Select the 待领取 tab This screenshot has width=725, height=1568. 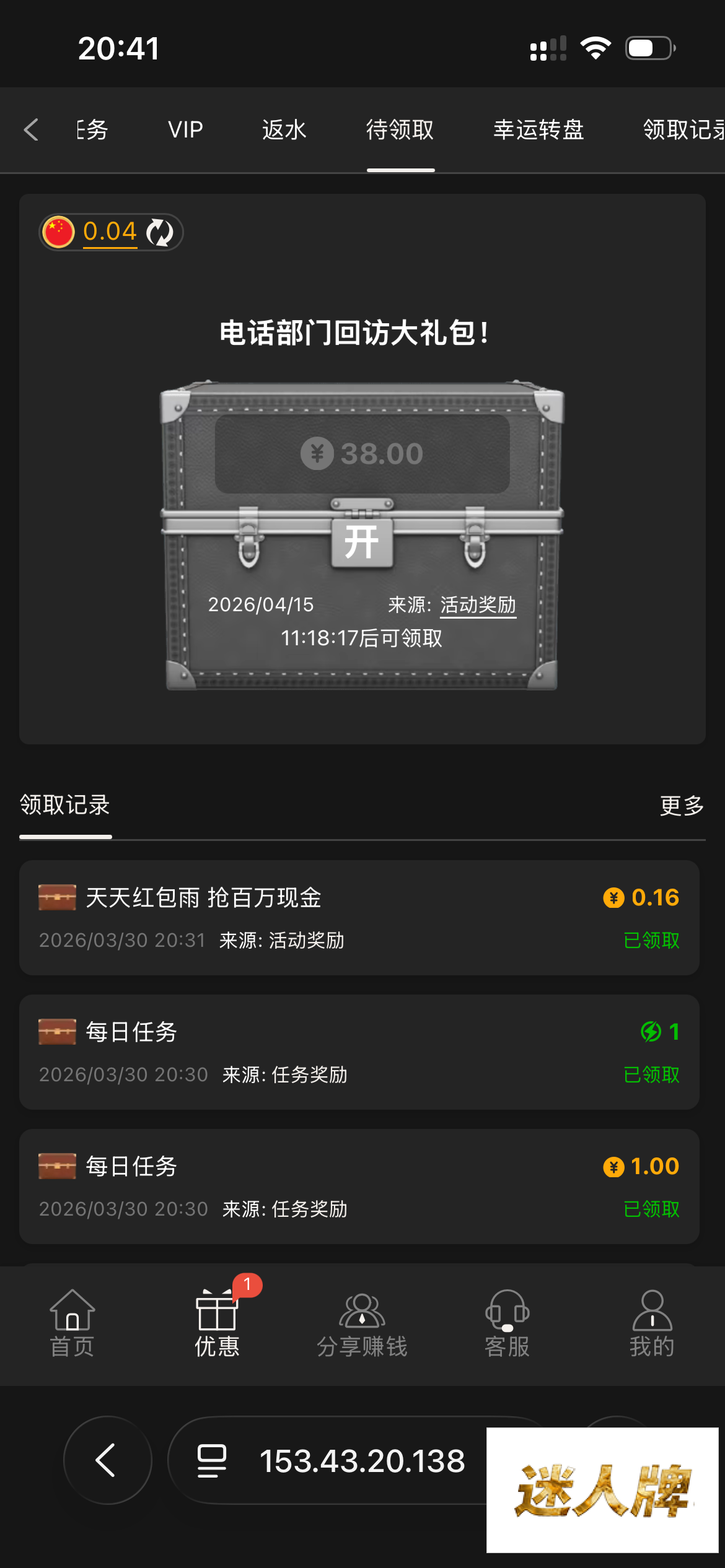400,129
